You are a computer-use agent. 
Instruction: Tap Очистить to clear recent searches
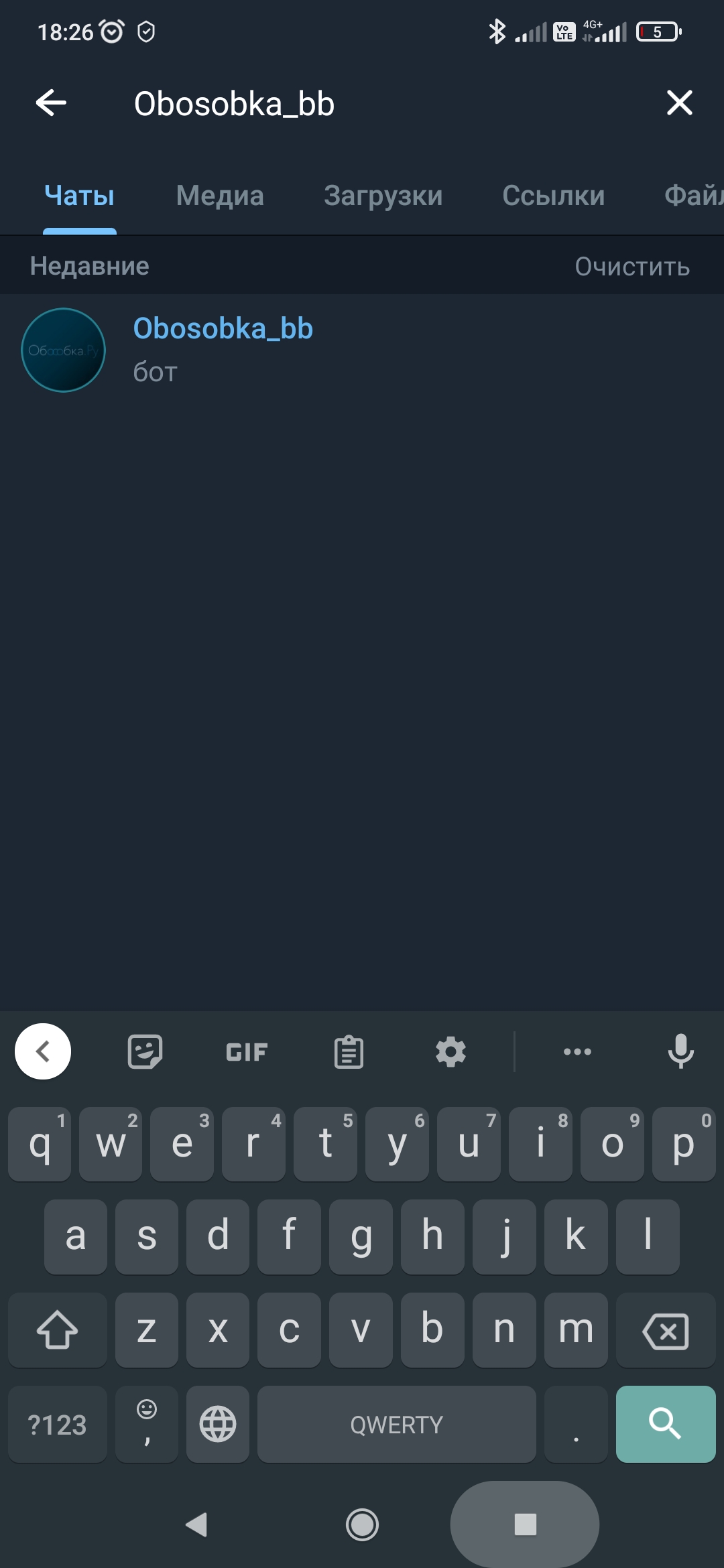pyautogui.click(x=632, y=267)
